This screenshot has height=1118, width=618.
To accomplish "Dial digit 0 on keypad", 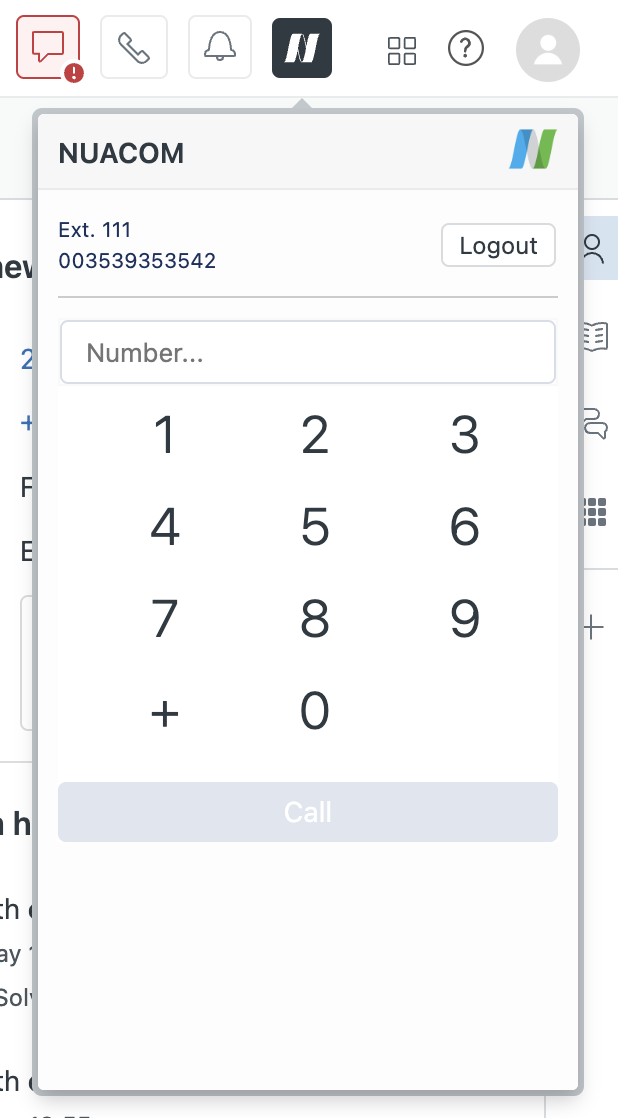I will click(314, 712).
